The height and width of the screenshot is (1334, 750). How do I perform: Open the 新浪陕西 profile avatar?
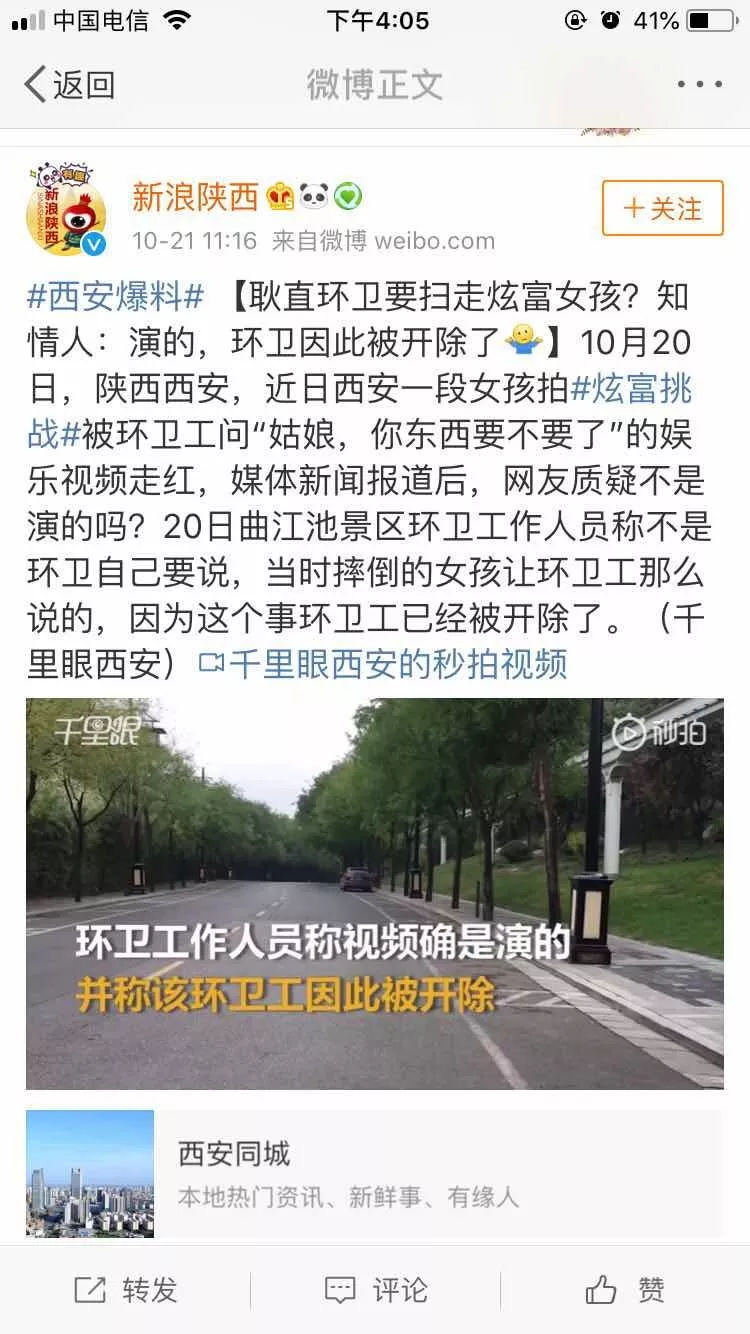point(66,212)
